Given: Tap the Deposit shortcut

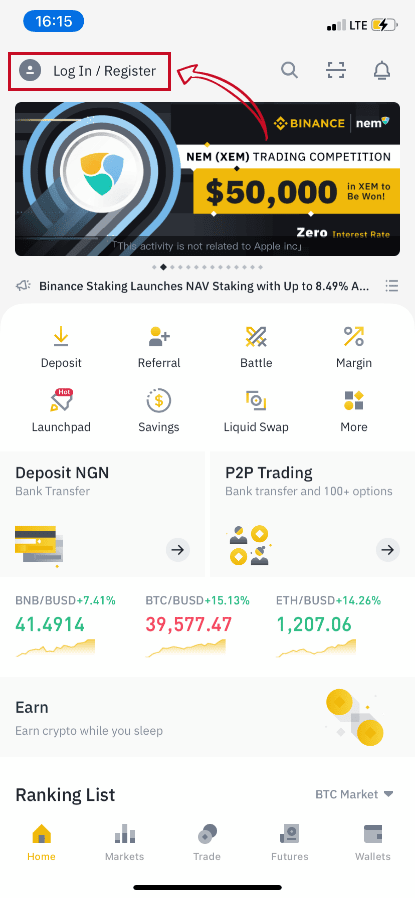Looking at the screenshot, I should point(61,348).
